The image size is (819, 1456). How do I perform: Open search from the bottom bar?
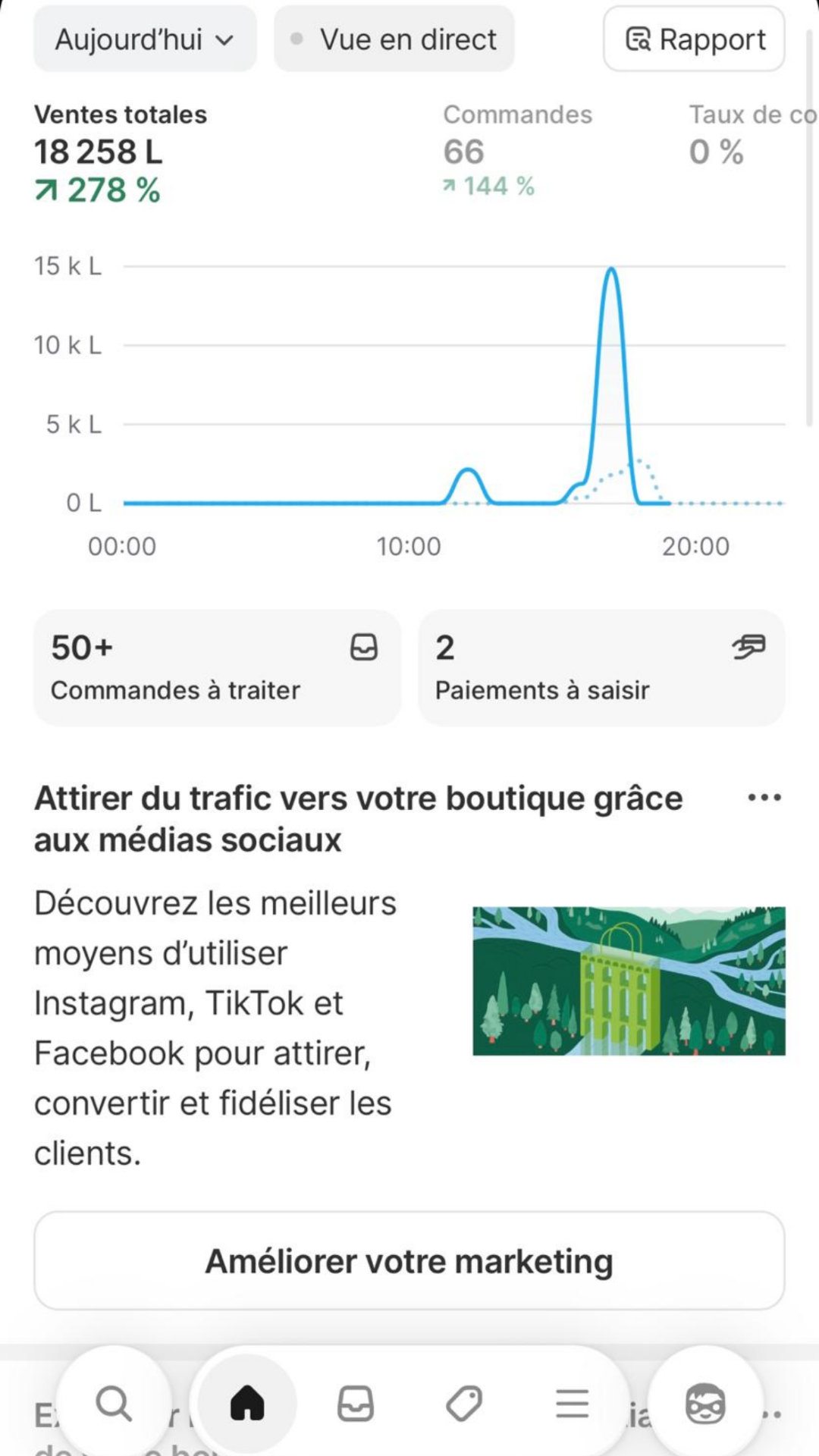point(114,1404)
